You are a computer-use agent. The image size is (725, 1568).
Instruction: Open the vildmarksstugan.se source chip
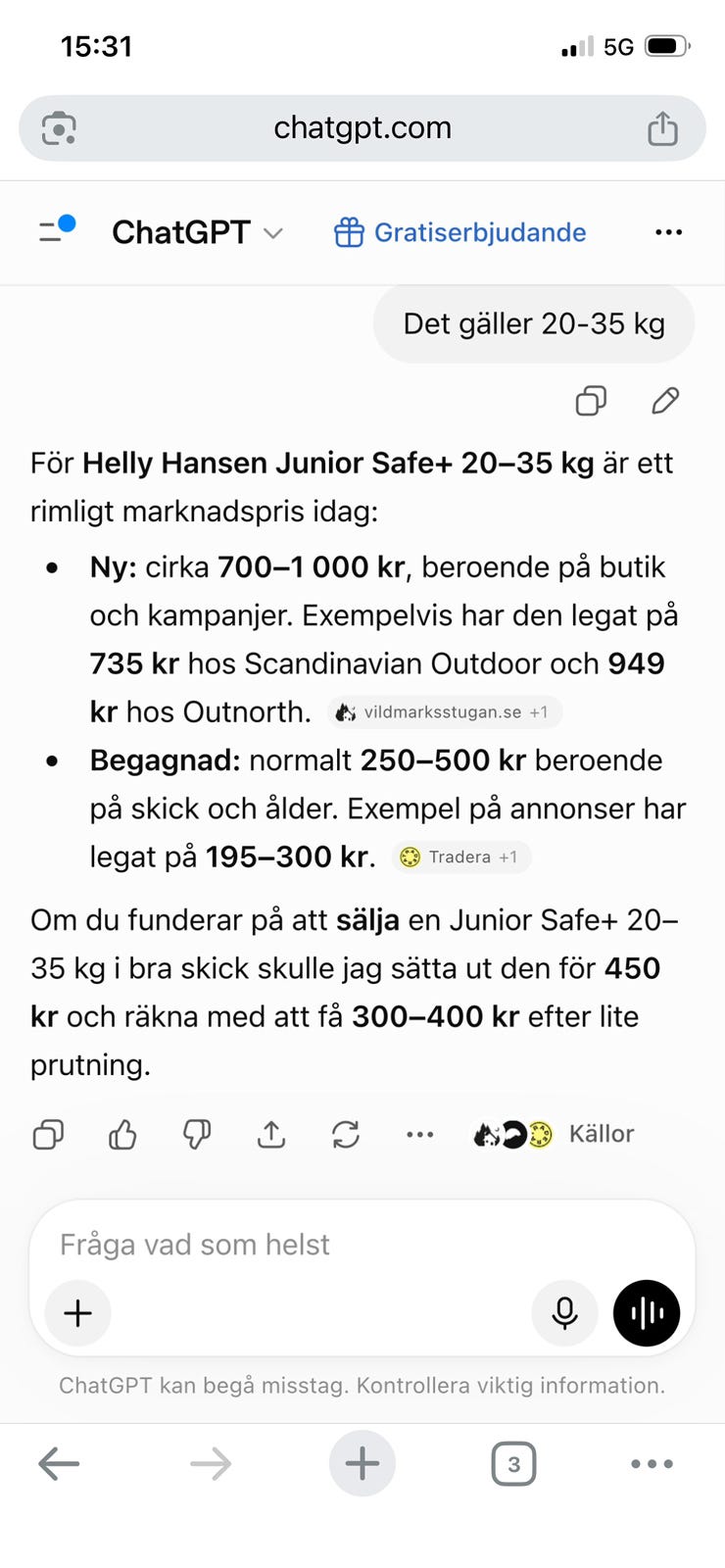click(444, 712)
